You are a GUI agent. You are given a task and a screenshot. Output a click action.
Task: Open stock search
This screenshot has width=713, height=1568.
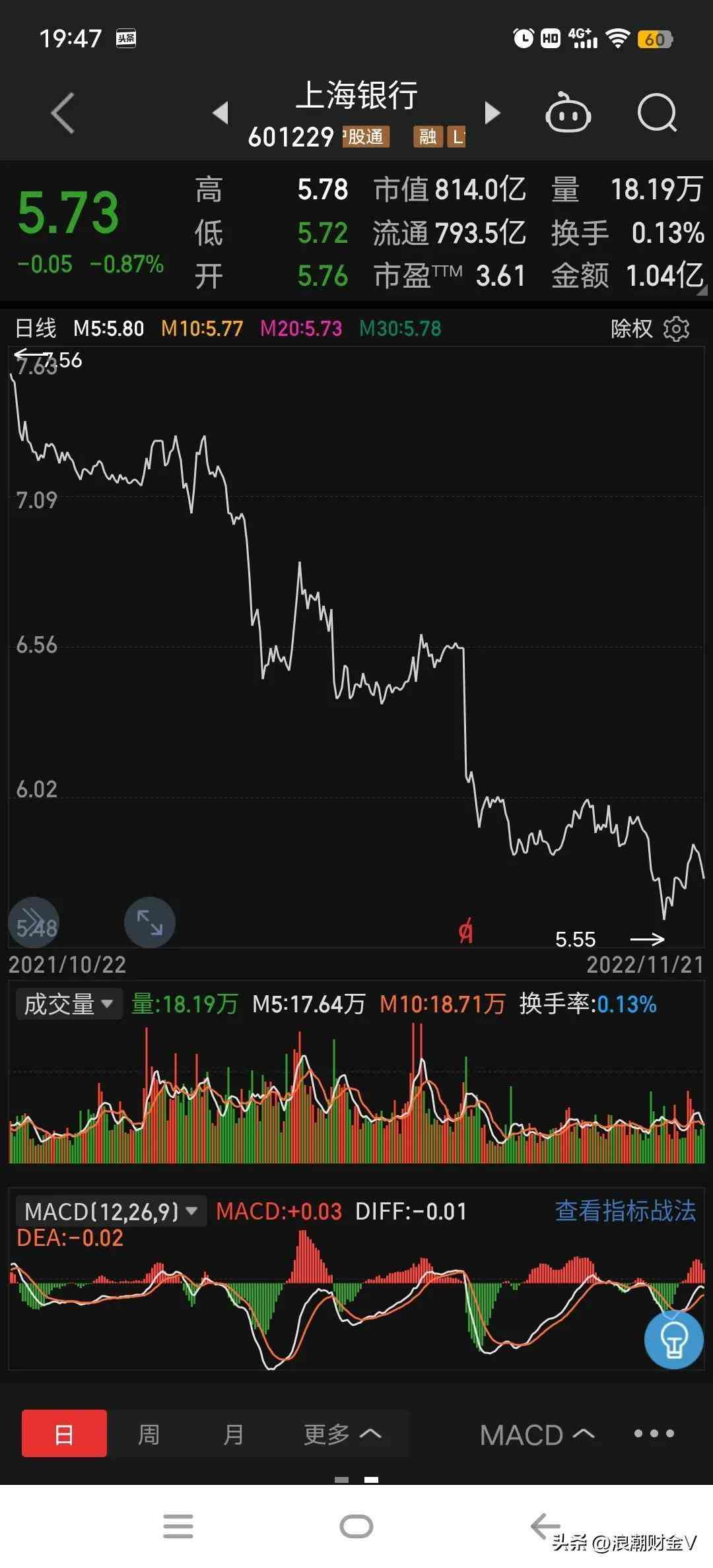tap(658, 114)
